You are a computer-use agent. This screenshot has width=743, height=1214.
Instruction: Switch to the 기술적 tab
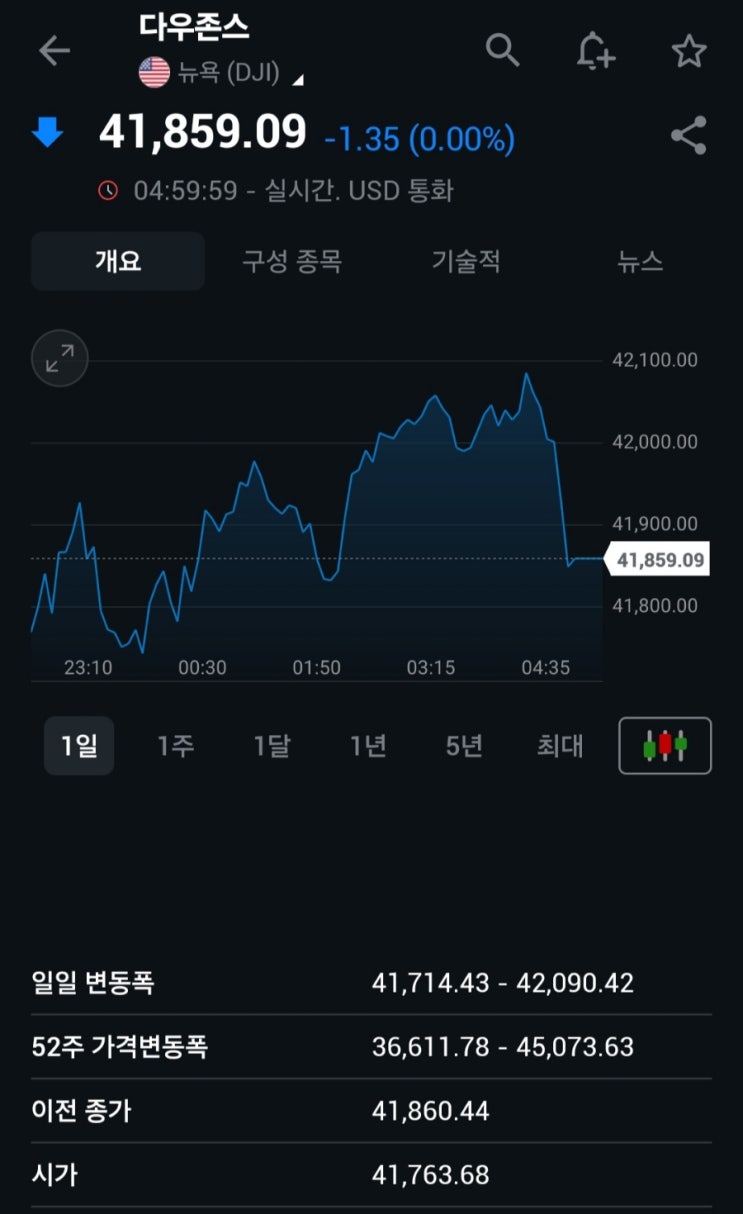466,262
